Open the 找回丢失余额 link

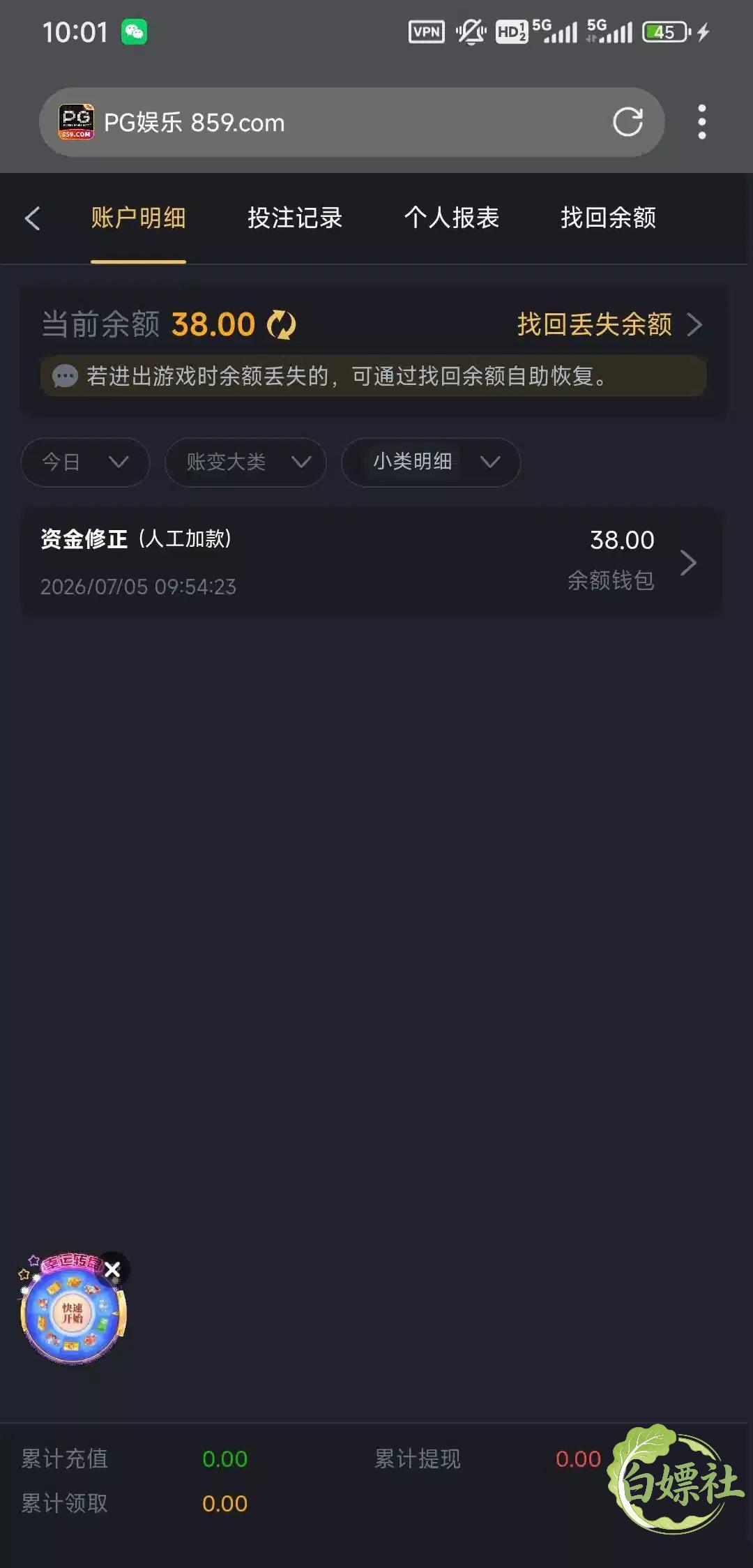(609, 324)
